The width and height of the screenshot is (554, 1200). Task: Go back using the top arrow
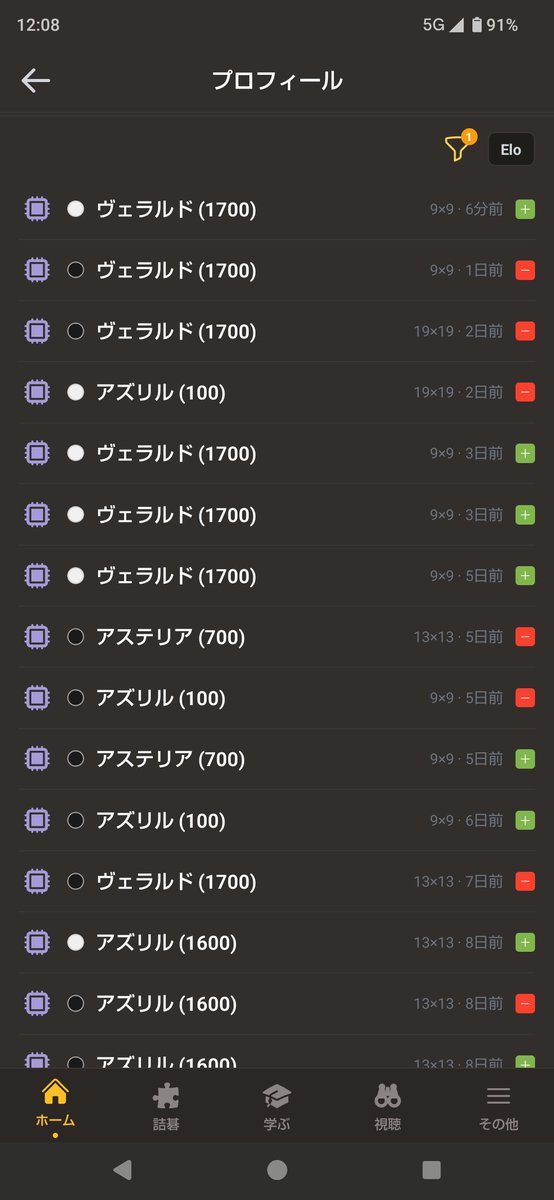pos(36,81)
